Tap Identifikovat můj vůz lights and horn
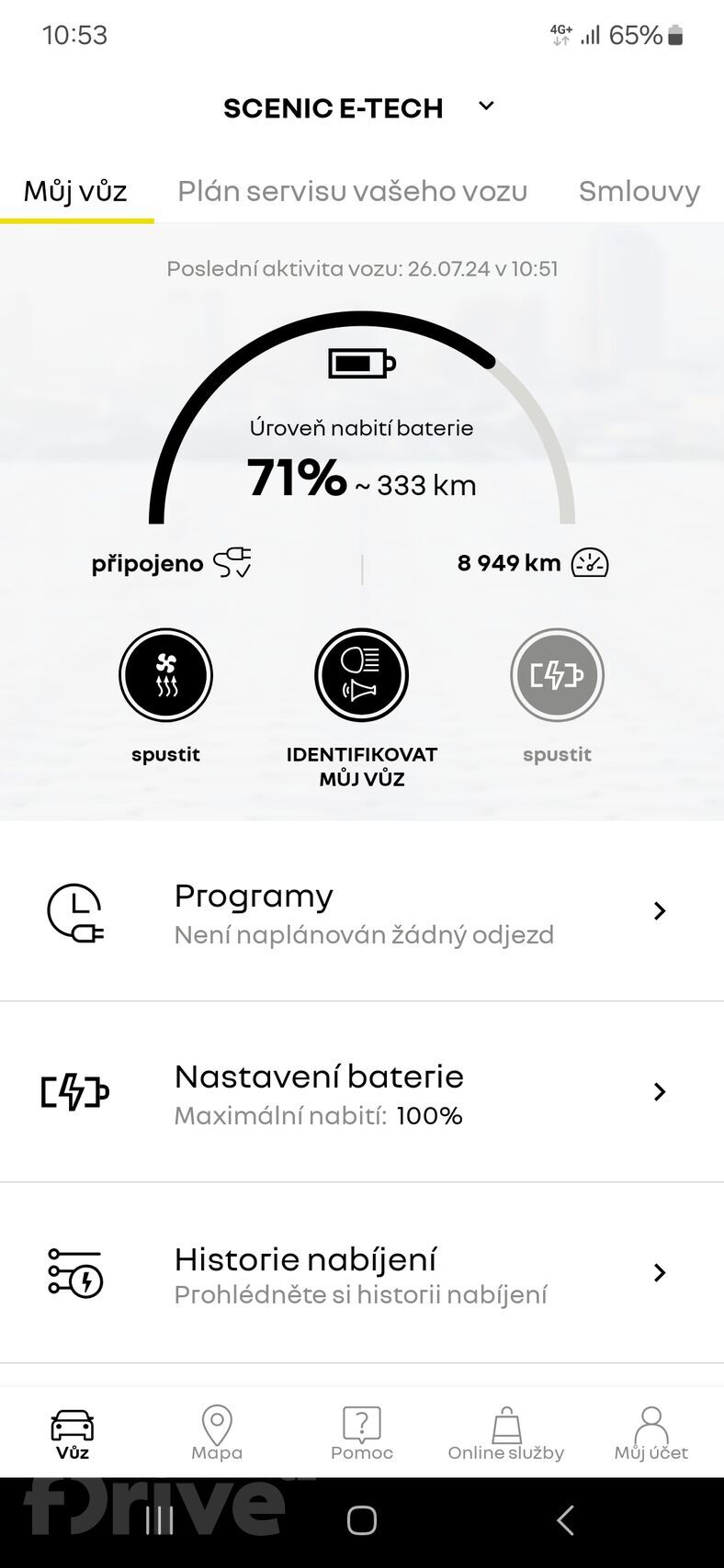This screenshot has width=724, height=1568. point(362,675)
